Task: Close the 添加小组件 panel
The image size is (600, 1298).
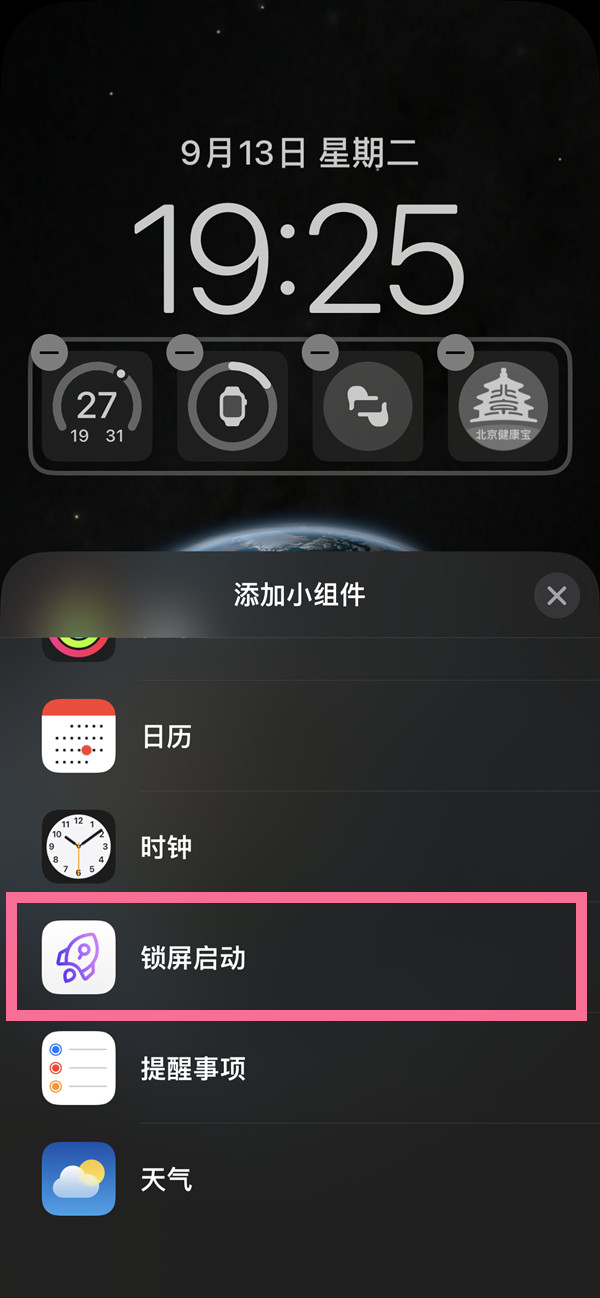Action: 557,596
